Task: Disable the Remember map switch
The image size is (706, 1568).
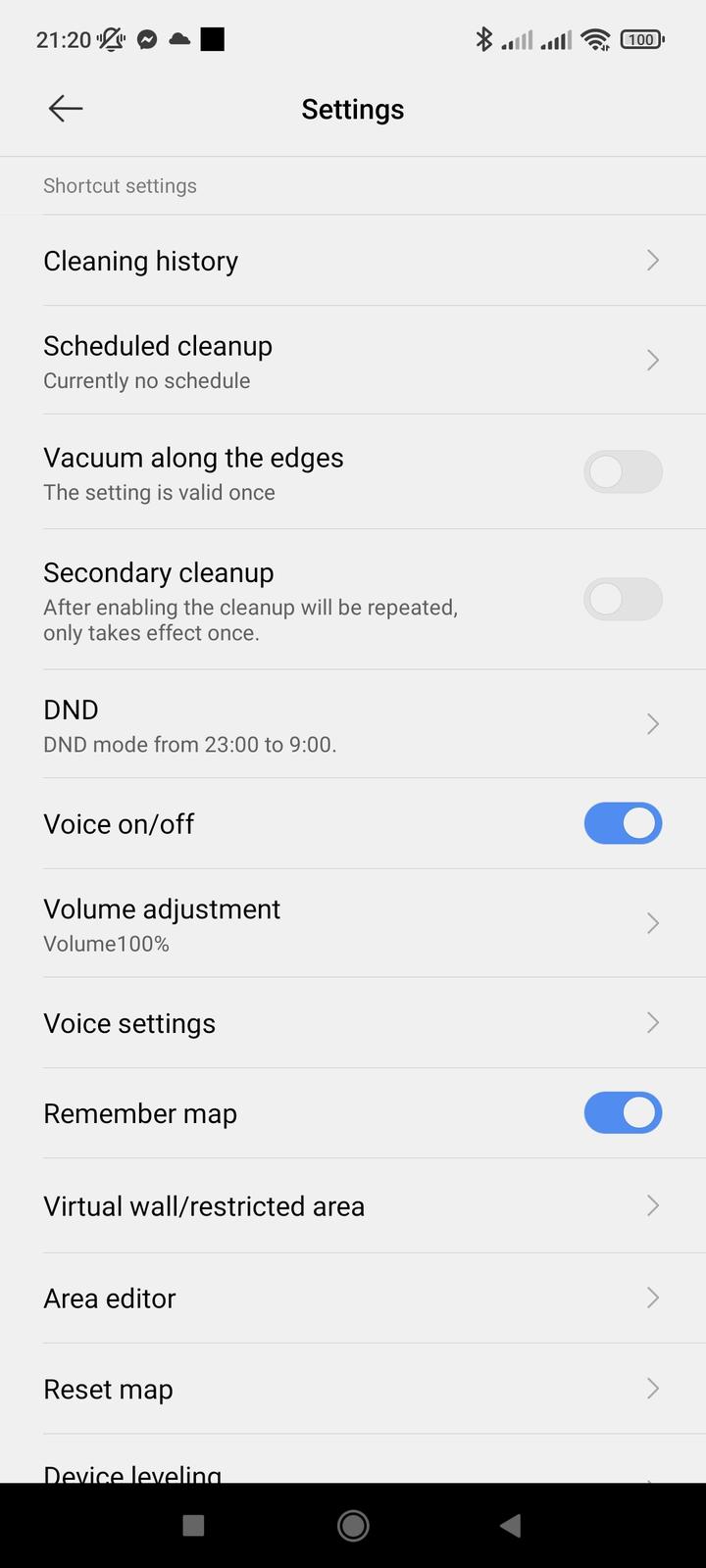Action: pos(623,1113)
